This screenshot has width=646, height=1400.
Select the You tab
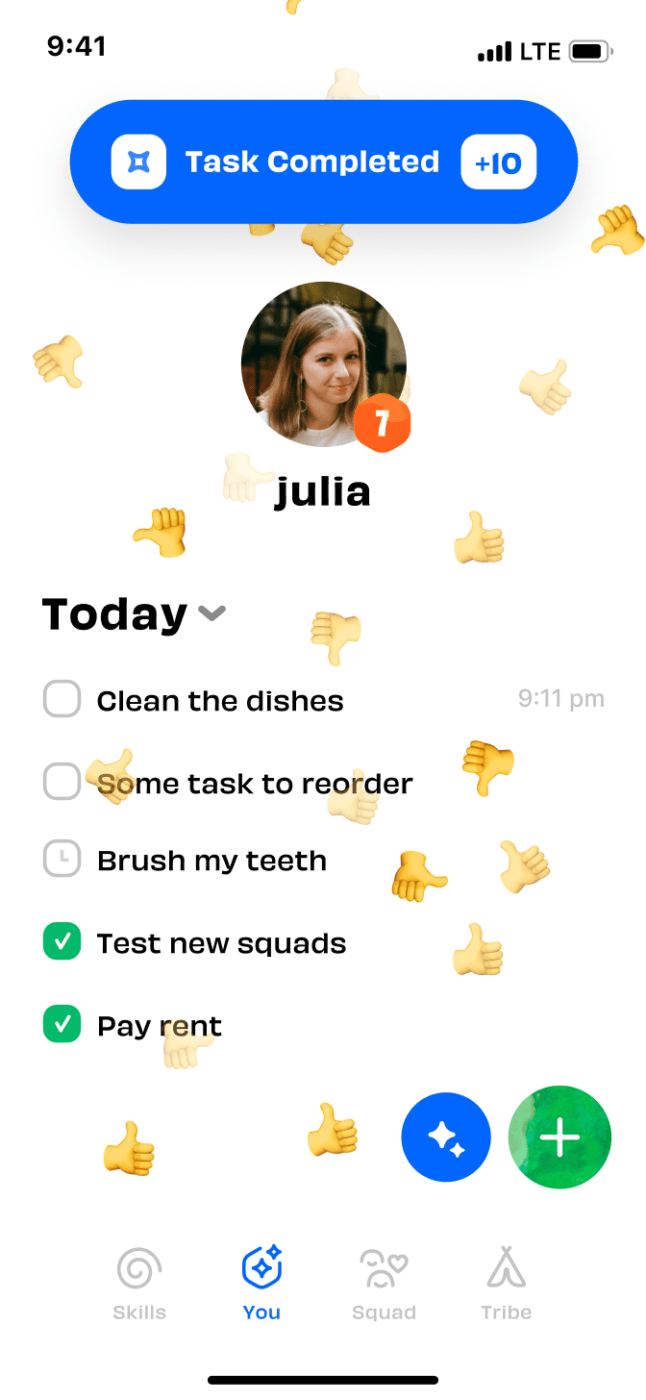262,1284
